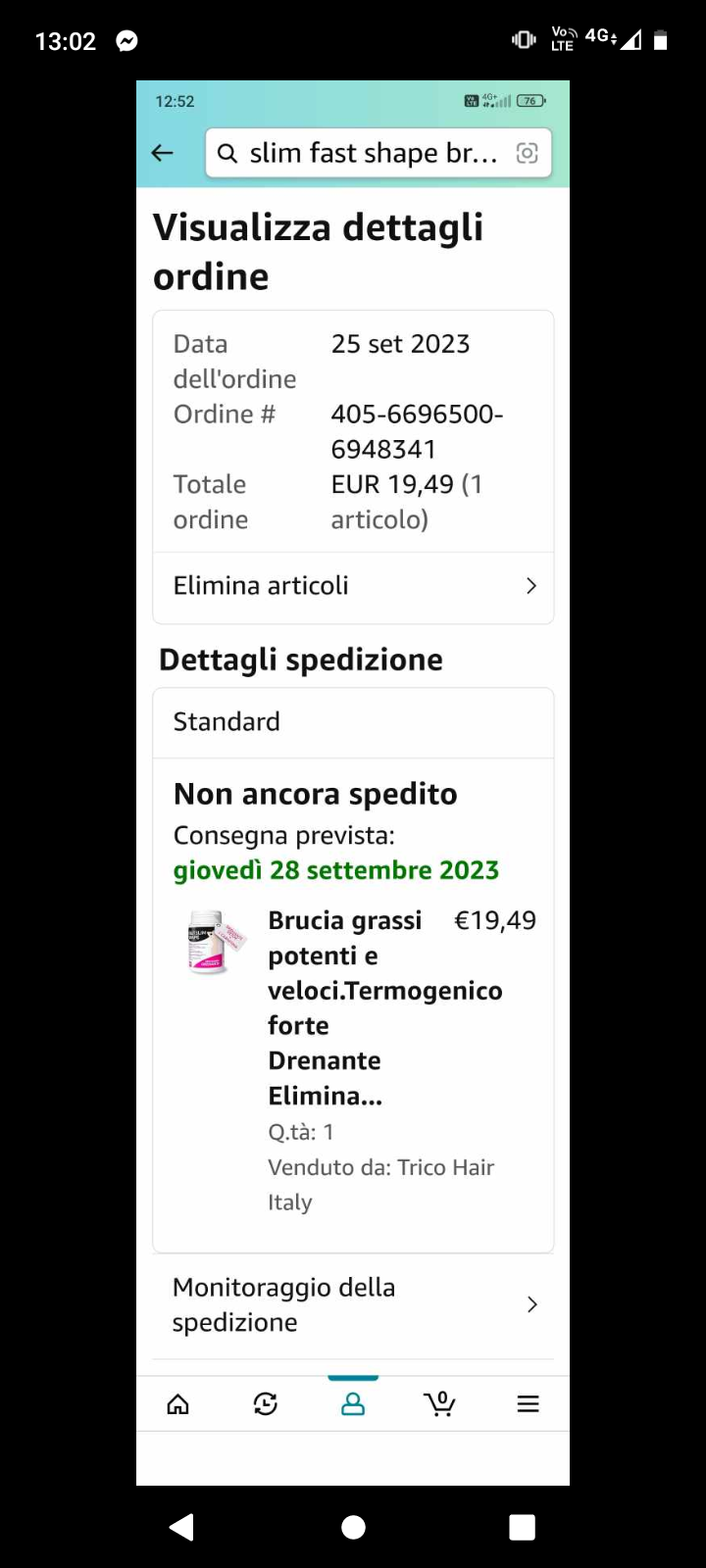Switch to the Home tab

pos(178,1404)
